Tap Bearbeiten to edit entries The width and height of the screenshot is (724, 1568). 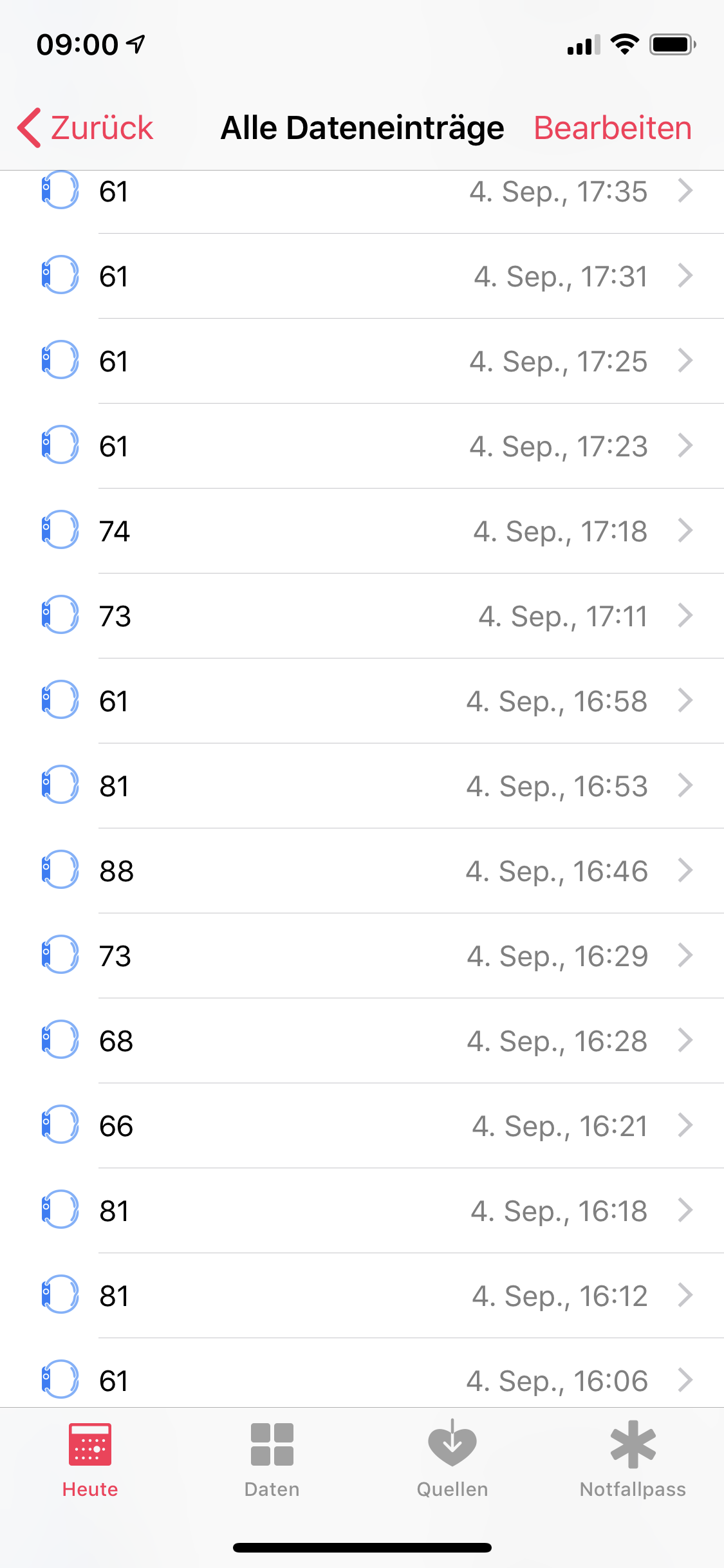(612, 127)
